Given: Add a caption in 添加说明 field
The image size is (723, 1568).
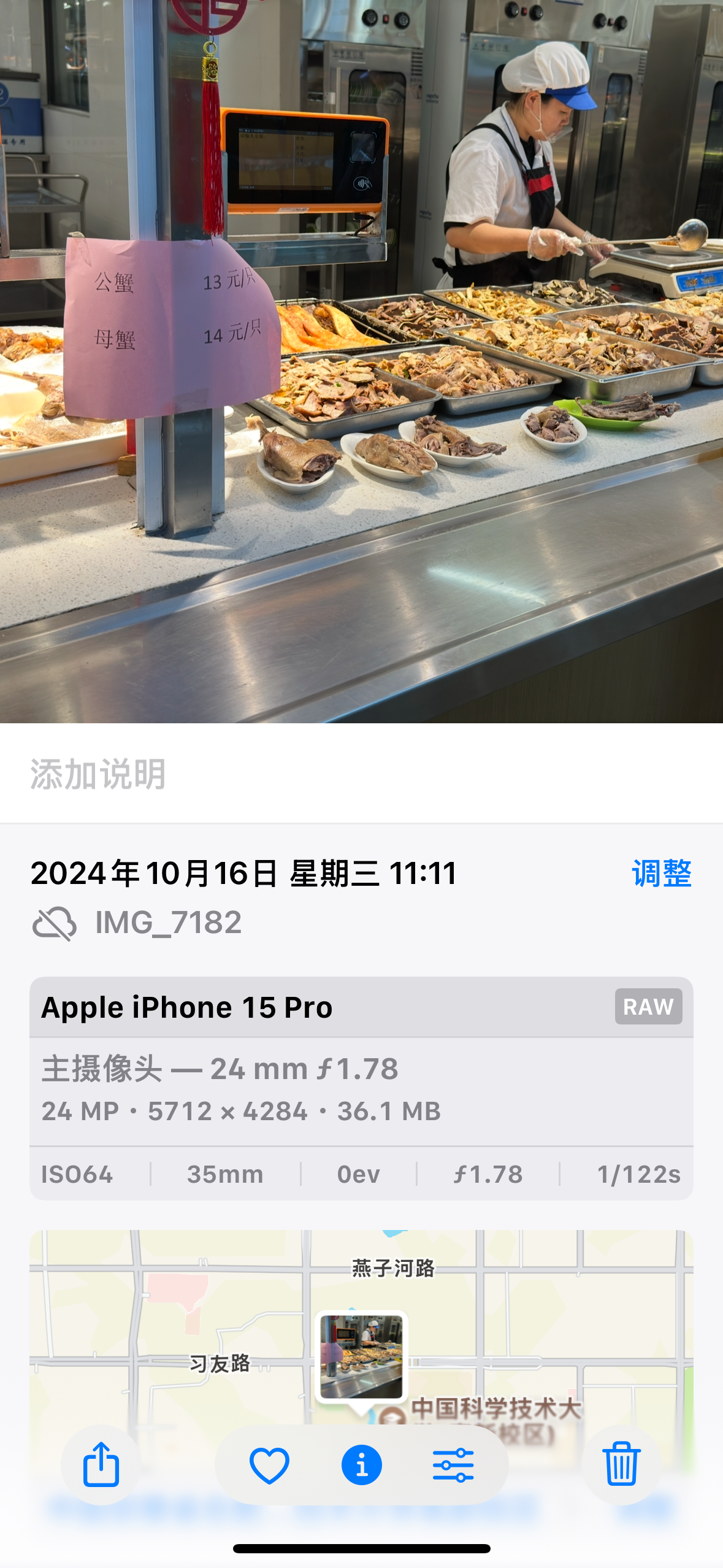Looking at the screenshot, I should coord(361,774).
